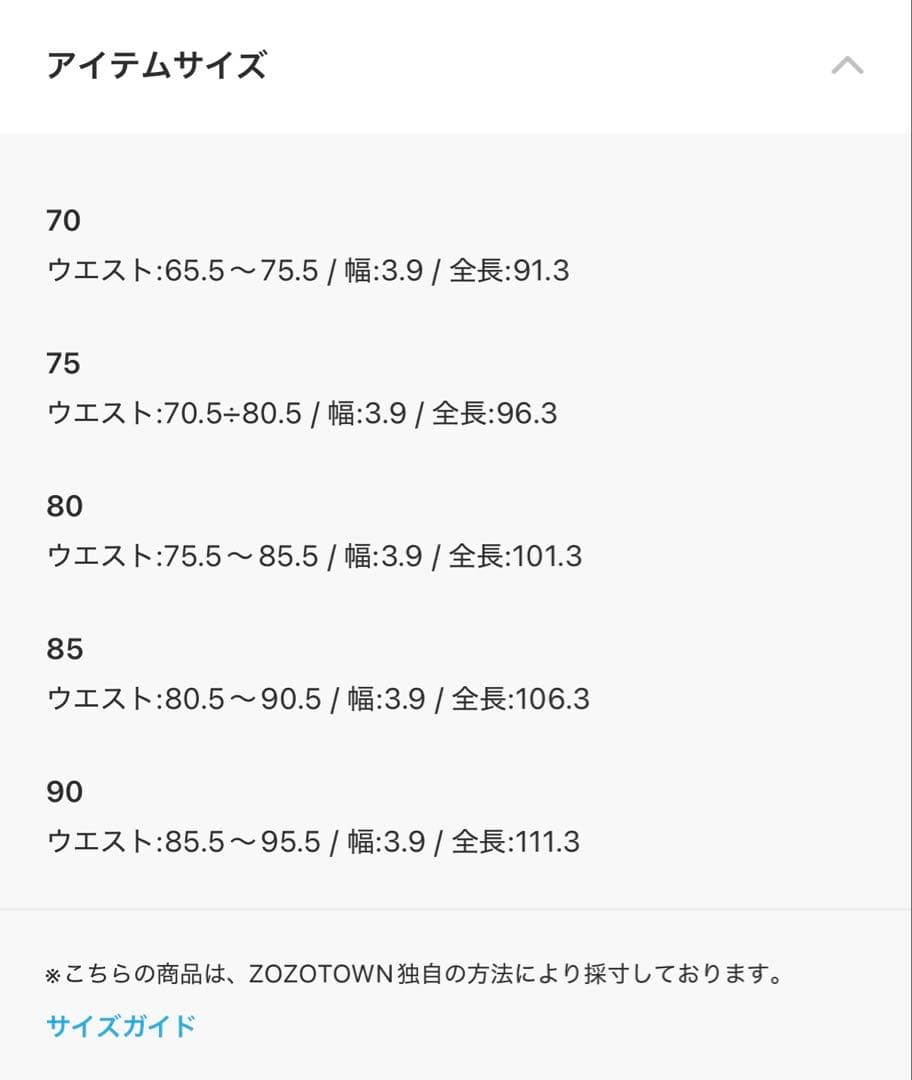Click the waist measurement for size 80

point(180,553)
